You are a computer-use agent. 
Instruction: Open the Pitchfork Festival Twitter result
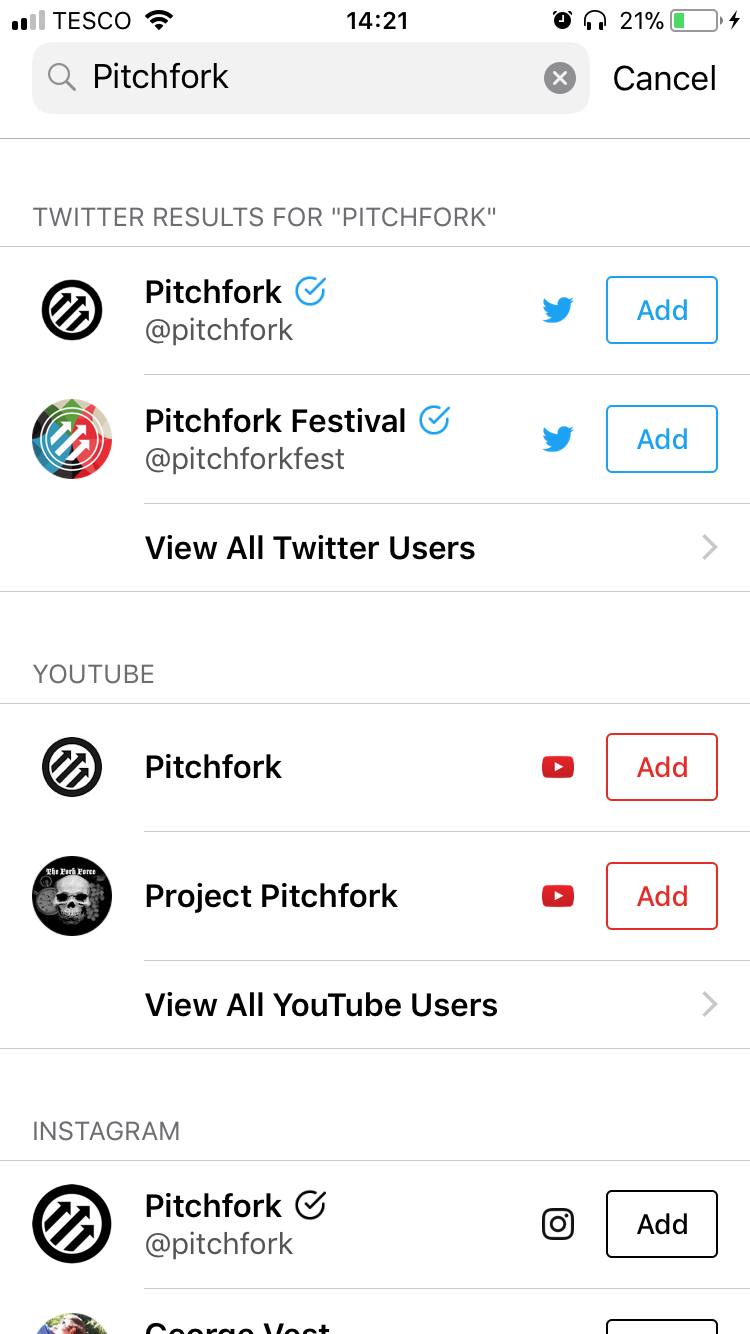click(x=275, y=439)
